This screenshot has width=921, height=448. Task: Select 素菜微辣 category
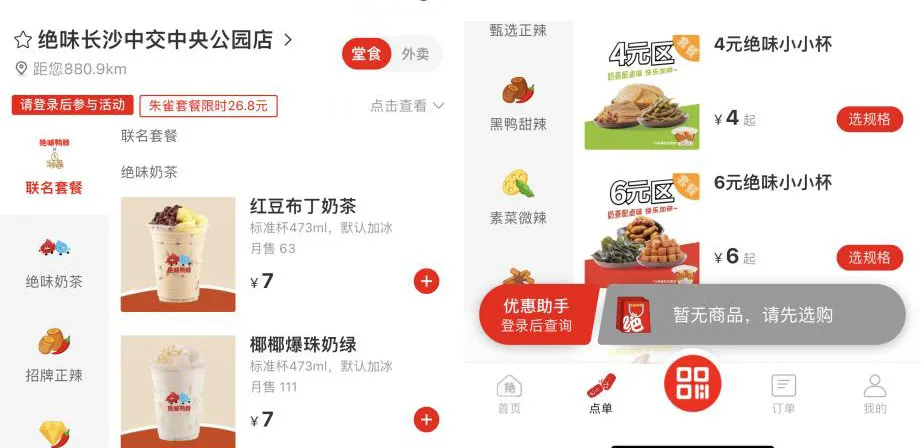pyautogui.click(x=518, y=198)
